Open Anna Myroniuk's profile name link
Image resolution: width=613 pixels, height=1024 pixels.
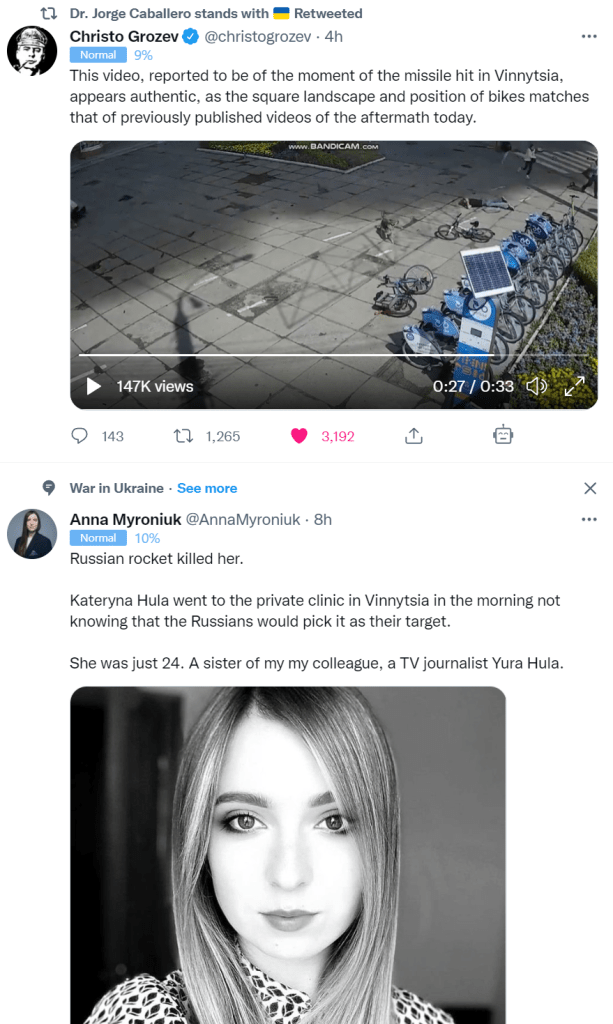[x=125, y=519]
